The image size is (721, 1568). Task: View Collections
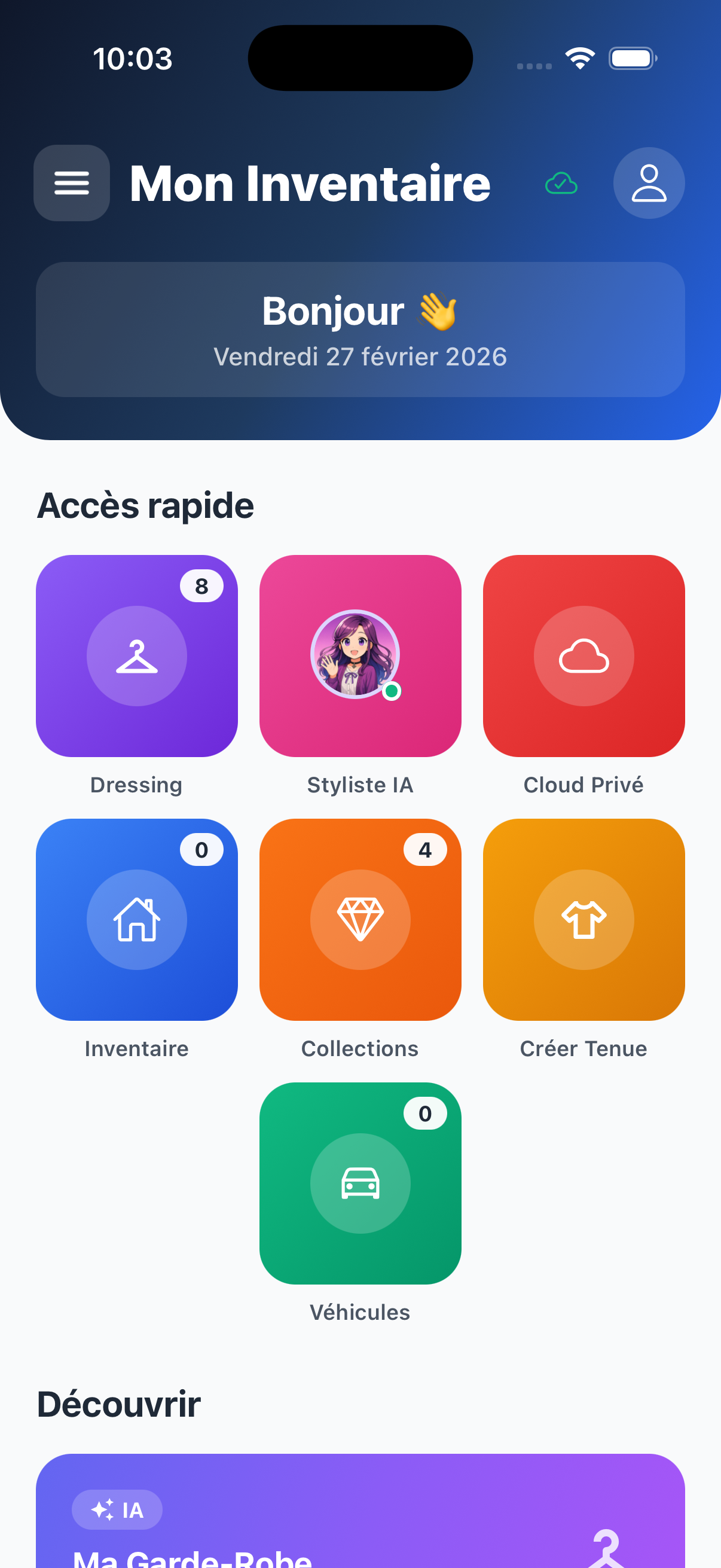click(360, 919)
